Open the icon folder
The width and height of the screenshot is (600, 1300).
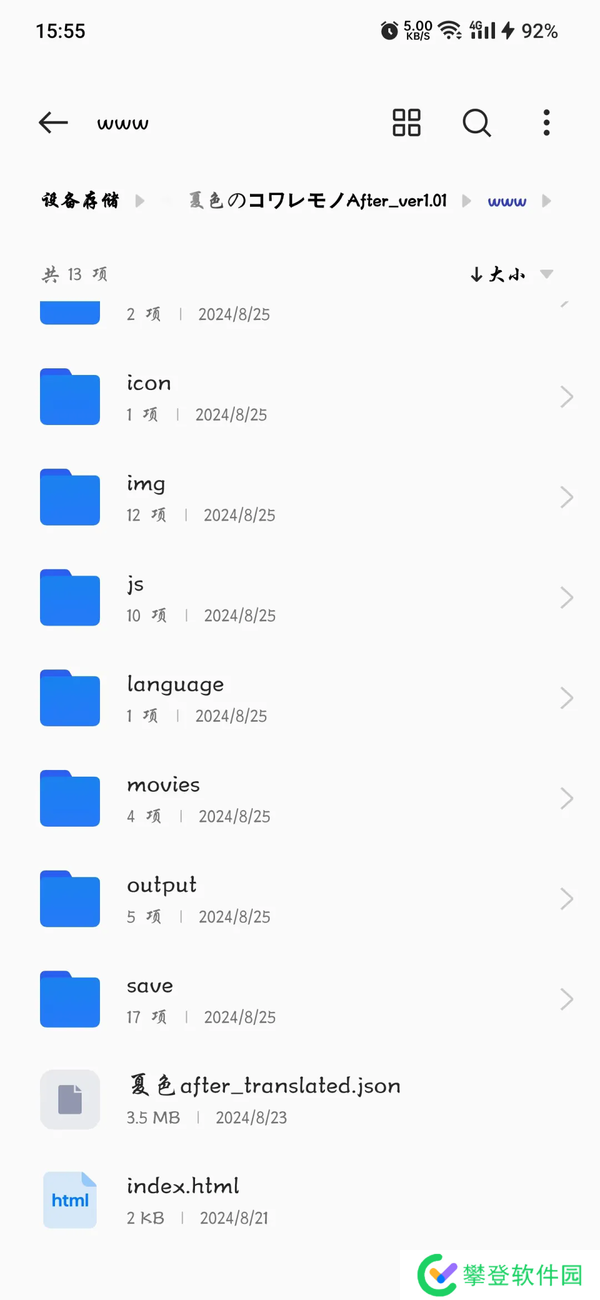tap(300, 397)
